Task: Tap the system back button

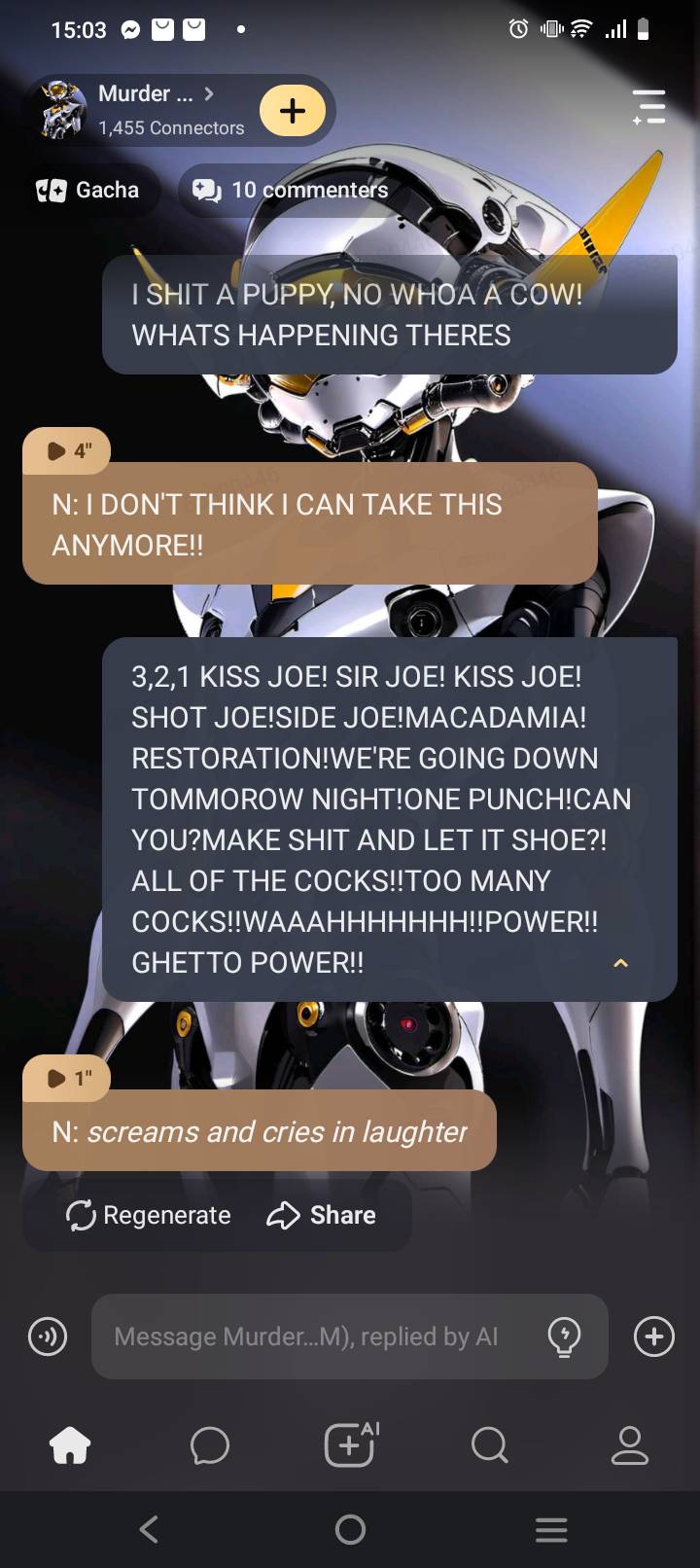Action: (x=149, y=1530)
